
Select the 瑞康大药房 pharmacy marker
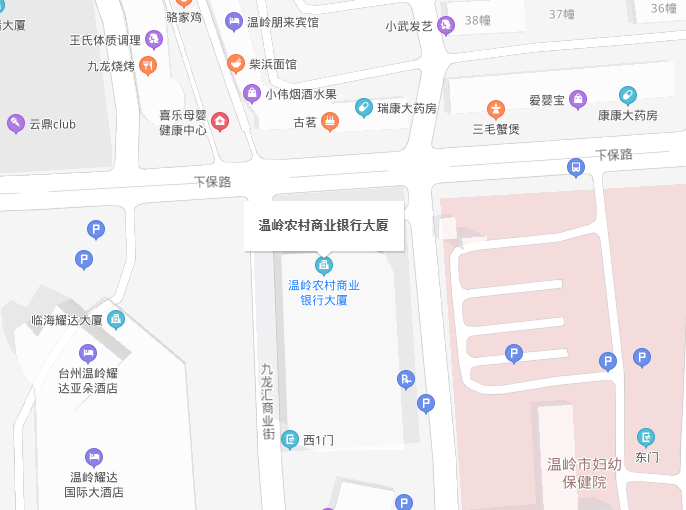(x=364, y=107)
